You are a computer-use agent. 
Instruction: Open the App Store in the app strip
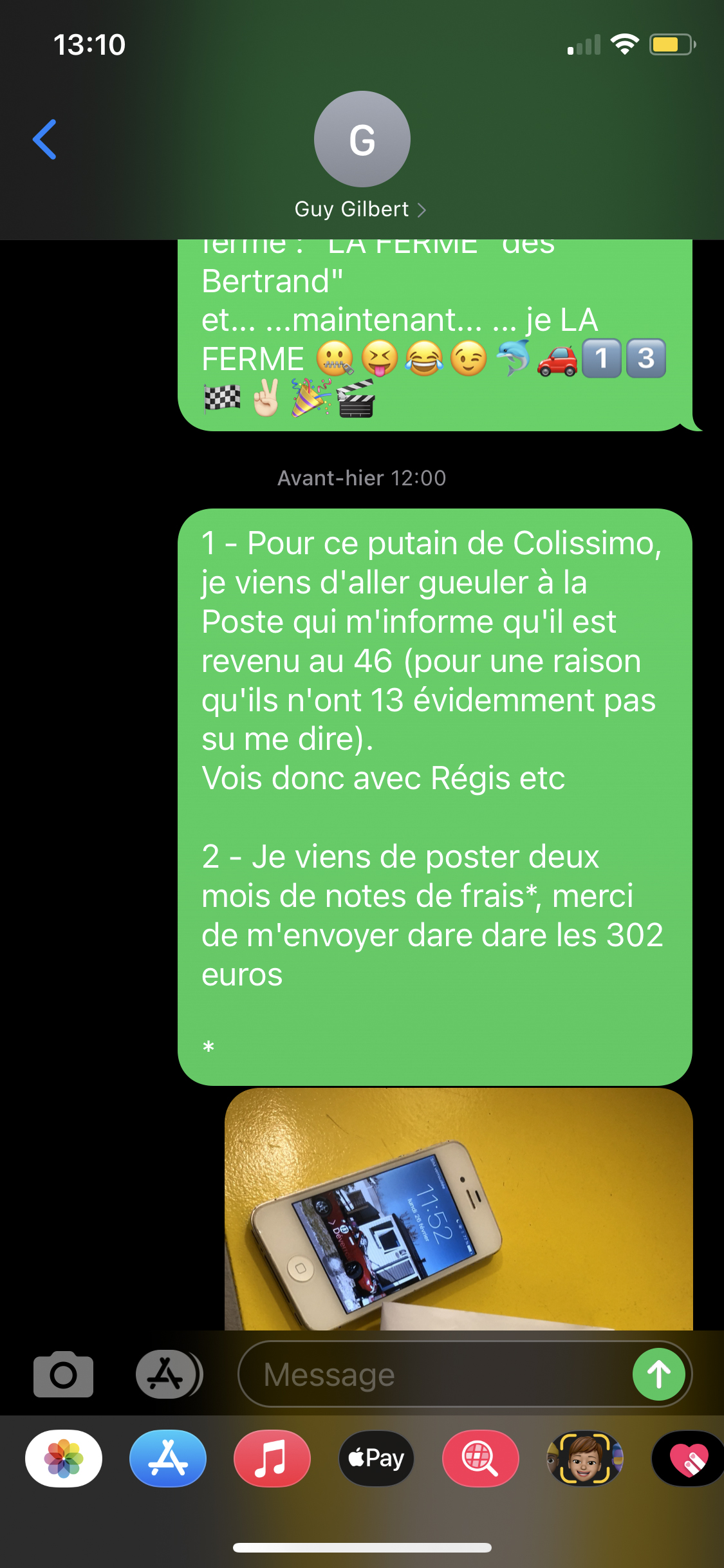[x=168, y=1459]
